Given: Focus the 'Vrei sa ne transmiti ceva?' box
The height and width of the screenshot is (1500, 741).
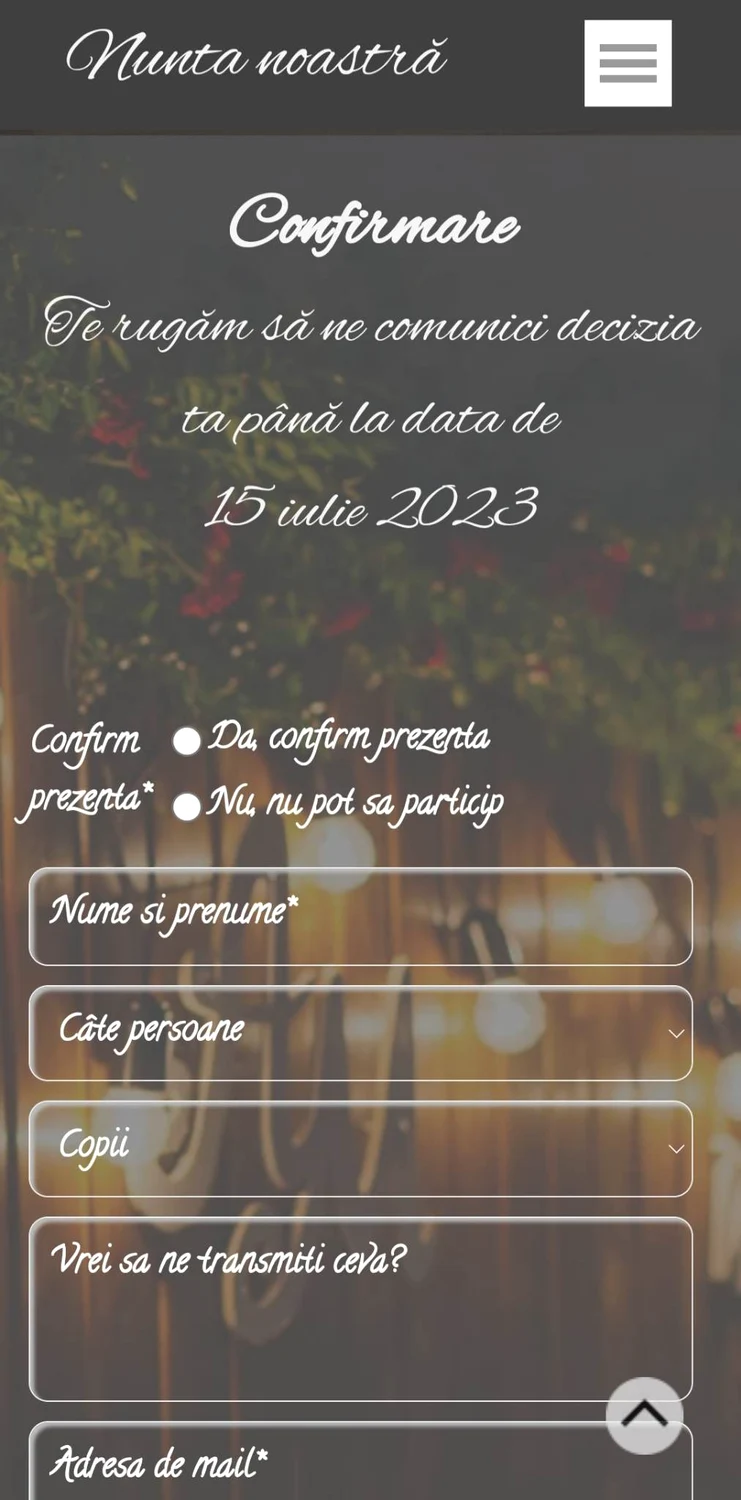Looking at the screenshot, I should pyautogui.click(x=361, y=1309).
